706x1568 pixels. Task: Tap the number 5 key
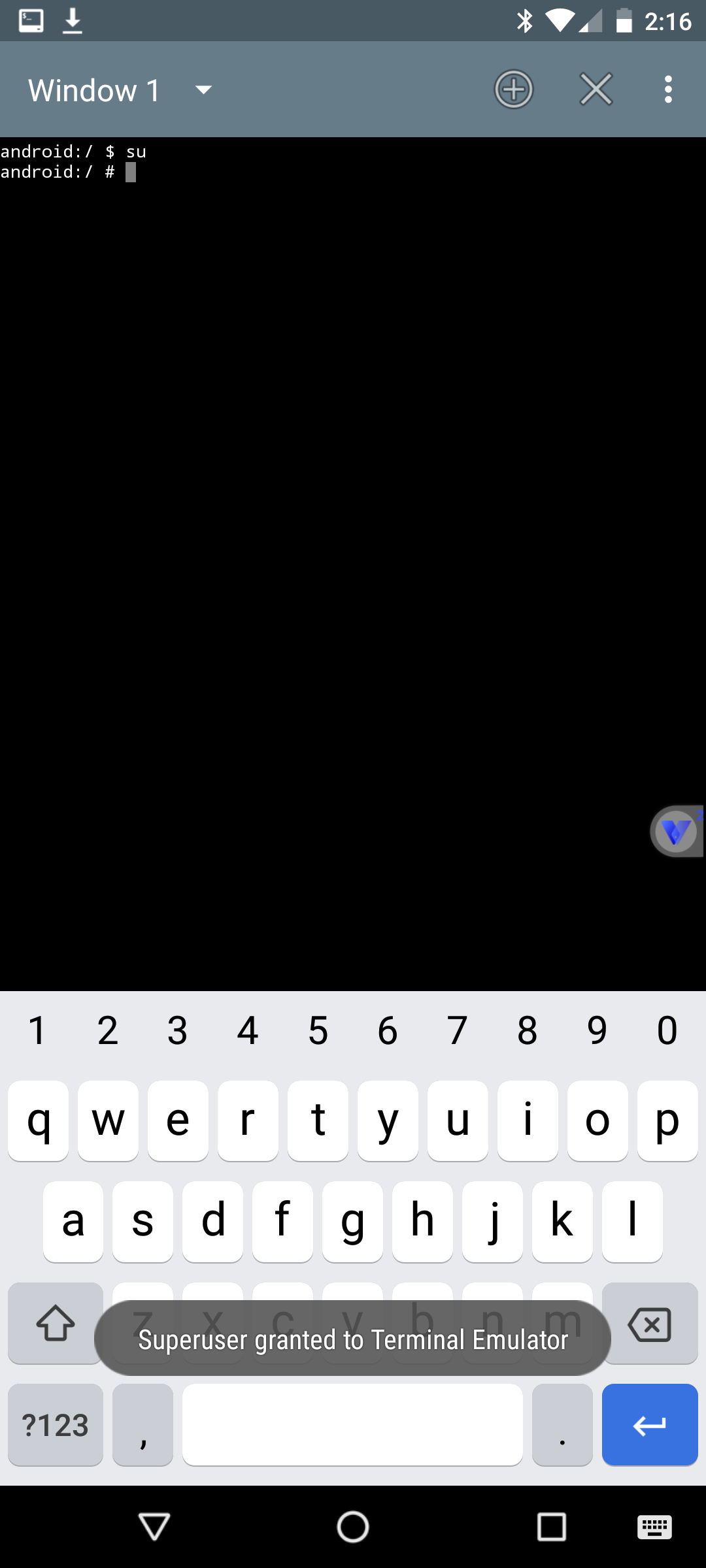point(318,1031)
